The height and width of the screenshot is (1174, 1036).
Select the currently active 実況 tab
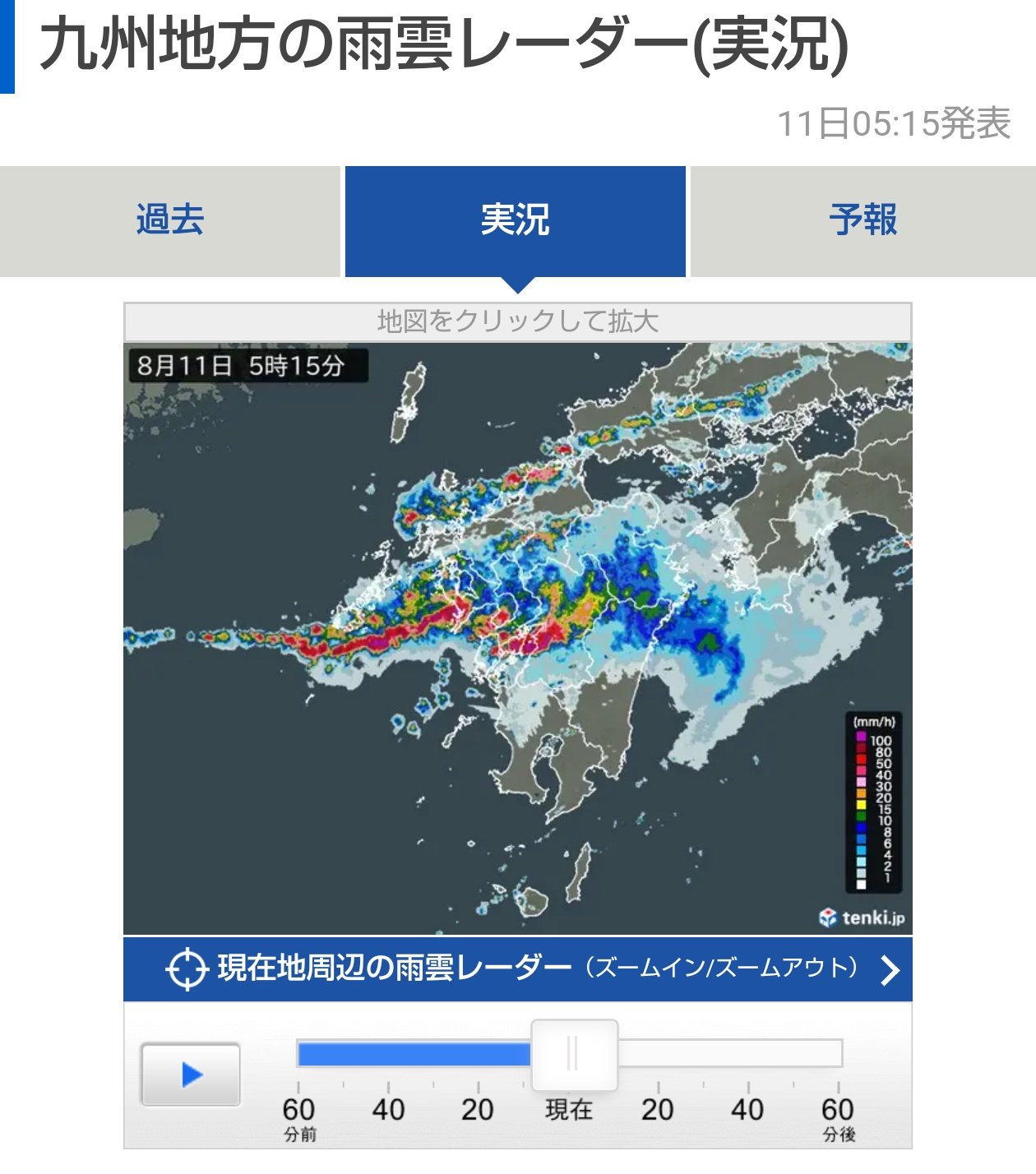tap(516, 218)
